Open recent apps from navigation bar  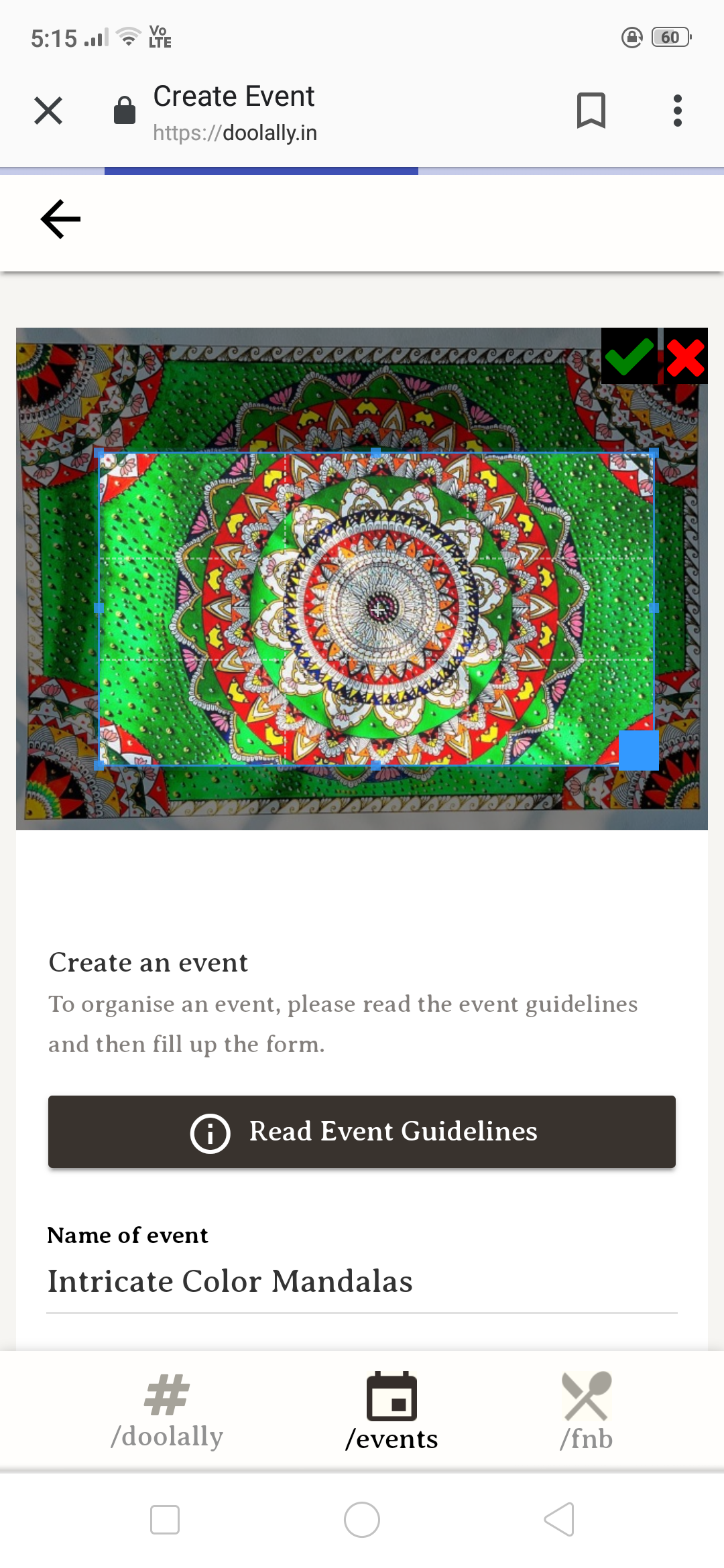165,1520
